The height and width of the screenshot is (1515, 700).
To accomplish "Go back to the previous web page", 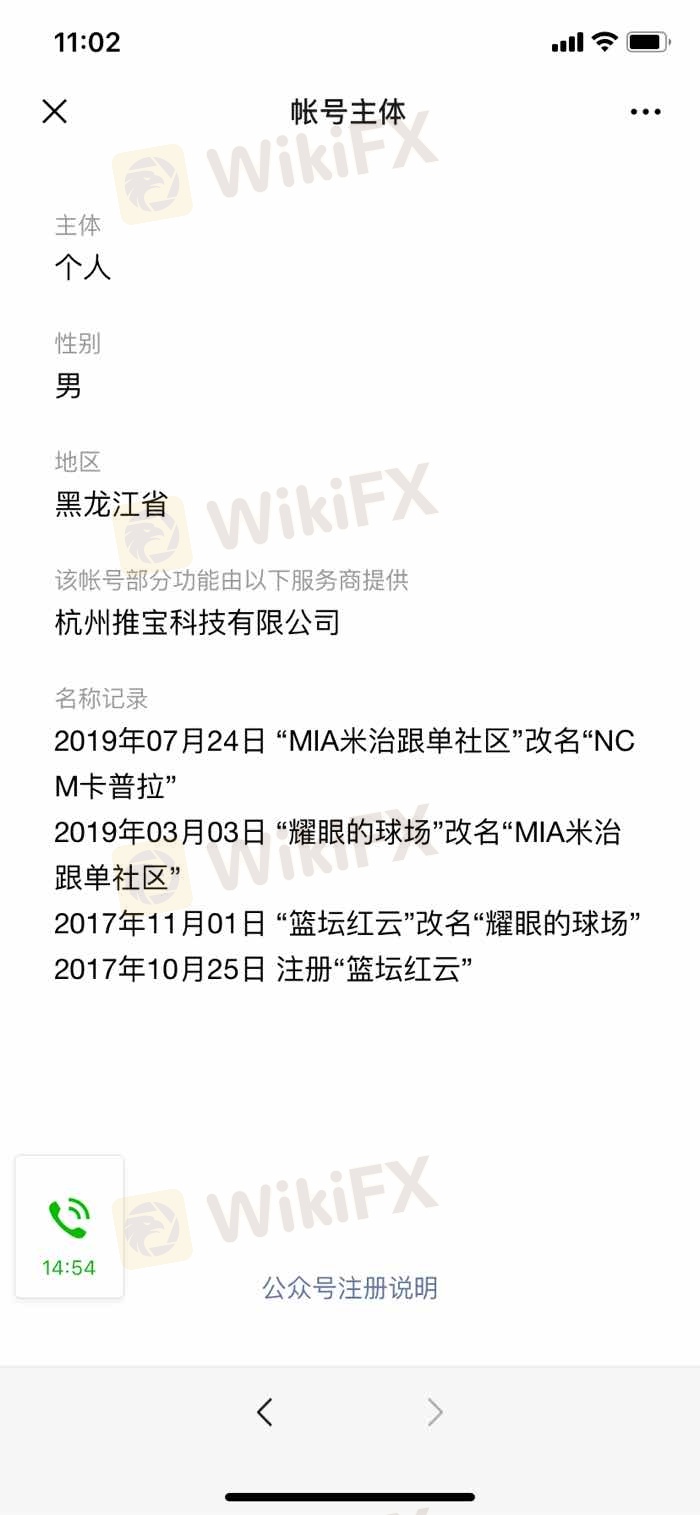I will coord(265,1412).
